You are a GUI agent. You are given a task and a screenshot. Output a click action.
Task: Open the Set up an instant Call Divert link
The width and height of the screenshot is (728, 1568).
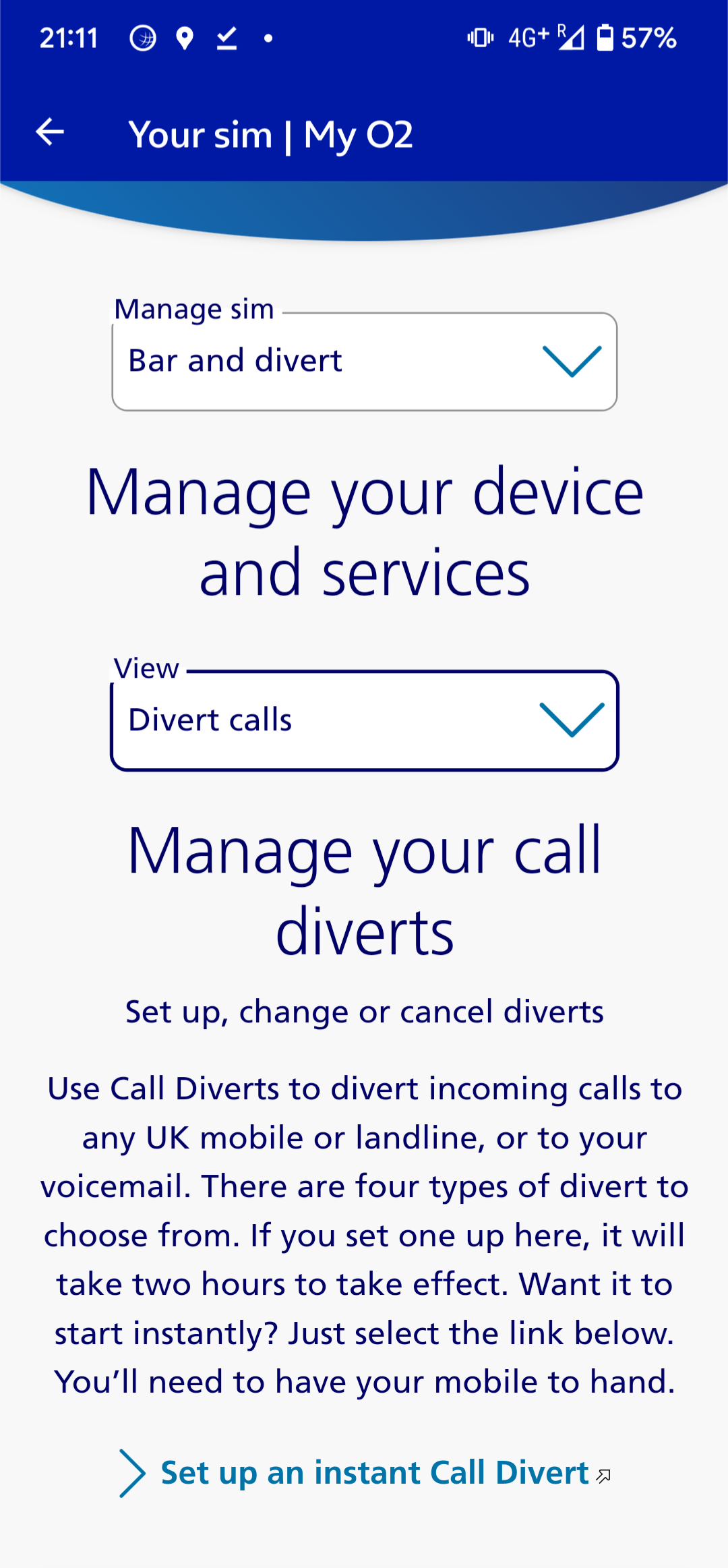tap(374, 1473)
